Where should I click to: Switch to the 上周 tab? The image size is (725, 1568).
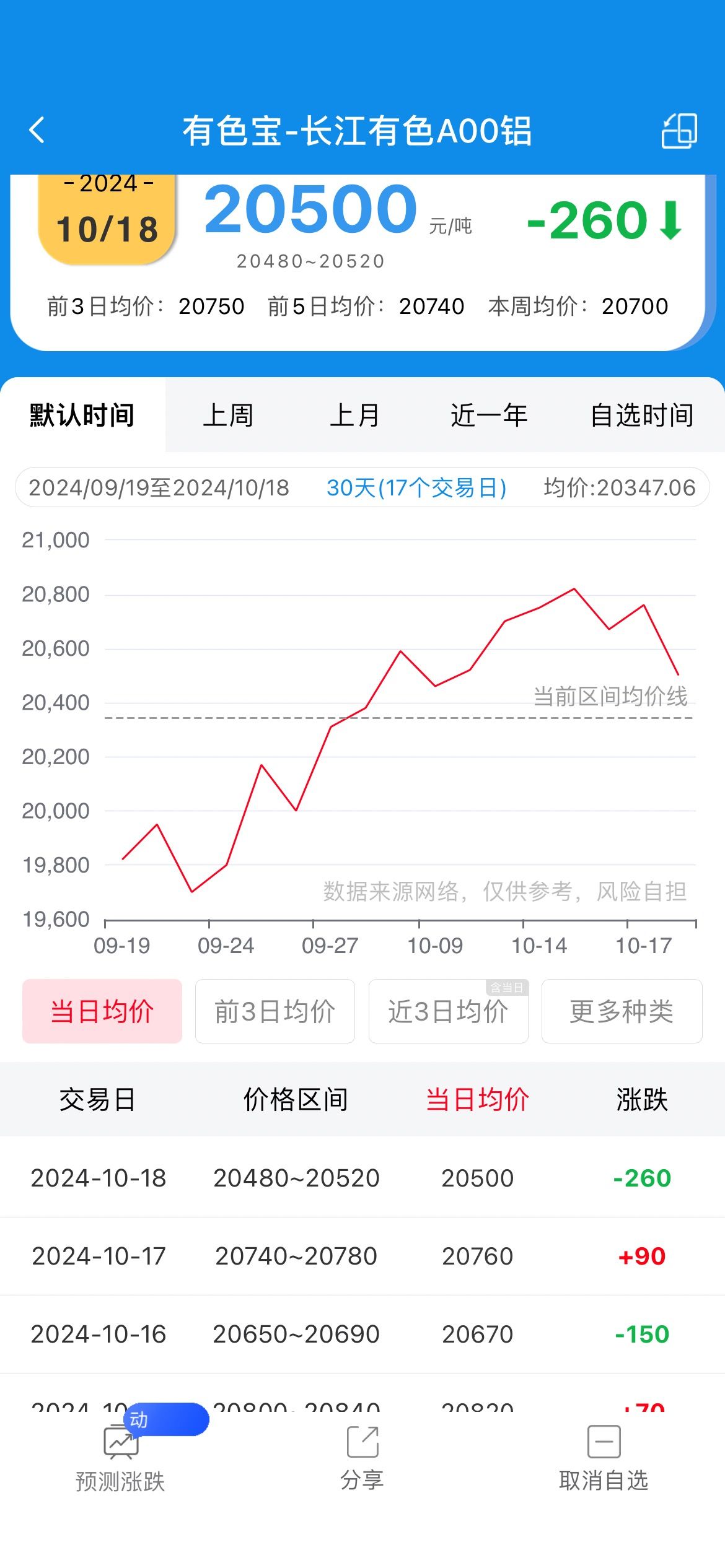coord(229,415)
